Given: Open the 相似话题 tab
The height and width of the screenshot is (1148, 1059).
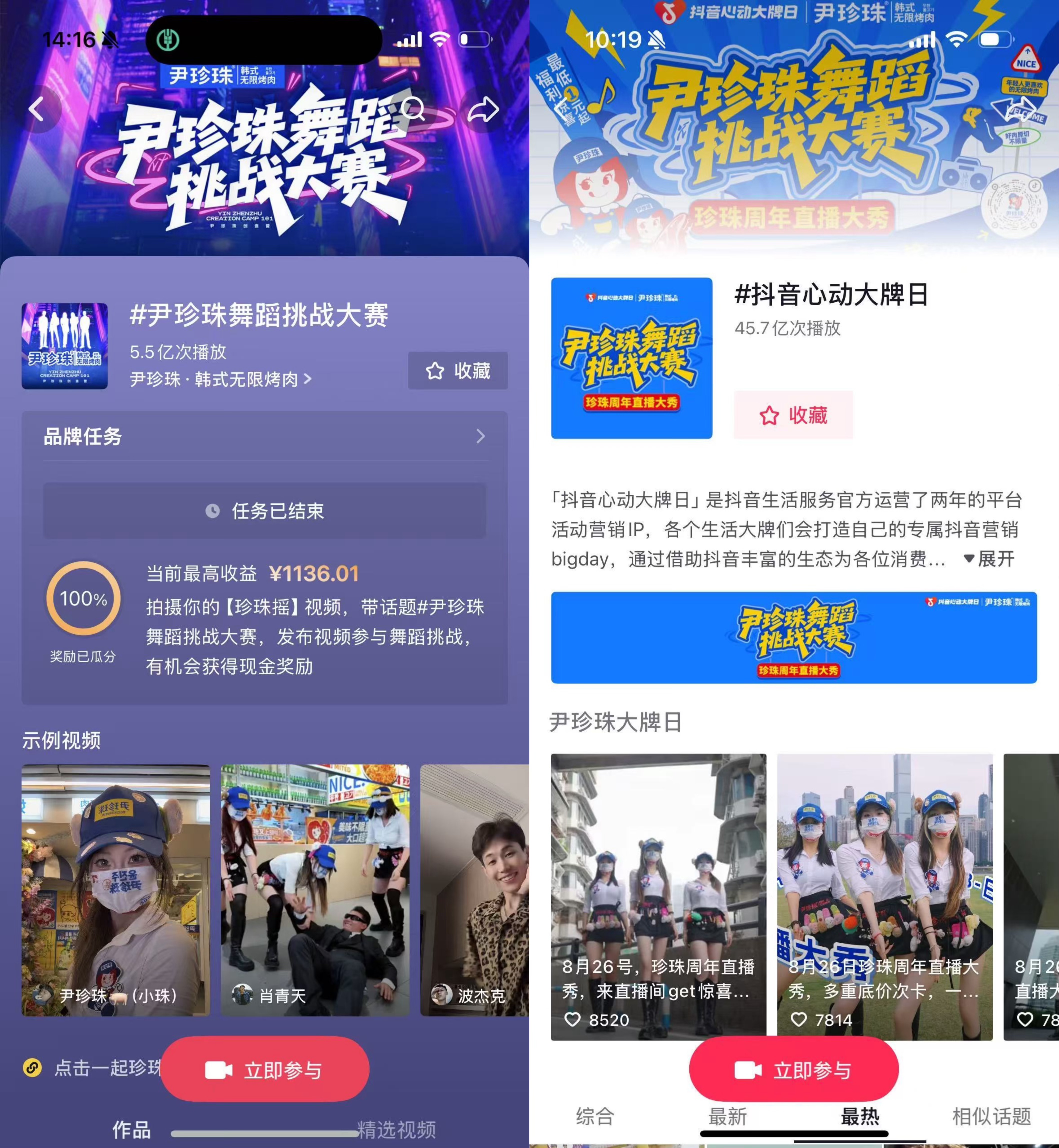Looking at the screenshot, I should pyautogui.click(x=991, y=1116).
